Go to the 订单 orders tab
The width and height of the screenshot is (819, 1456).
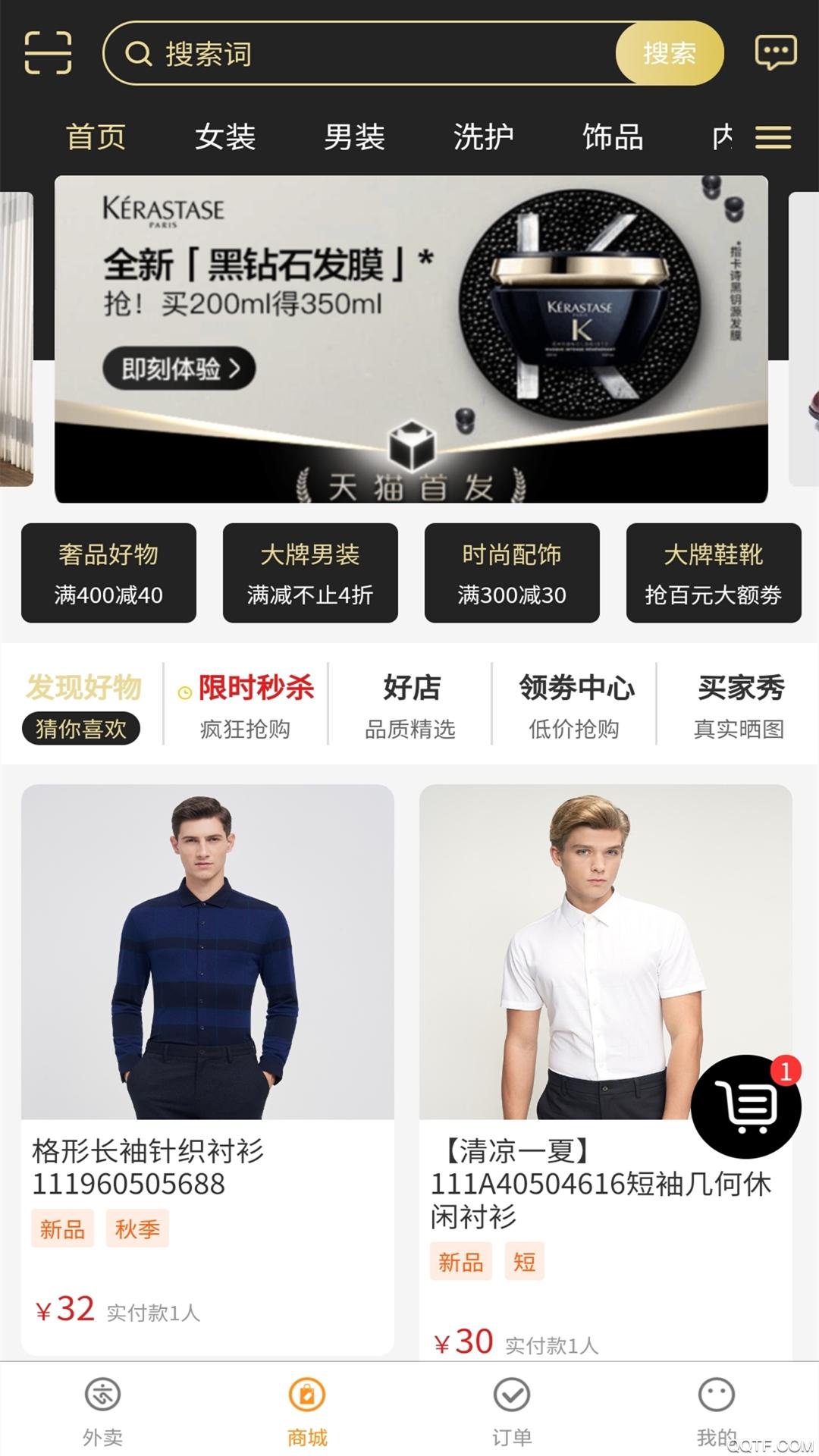(x=512, y=1411)
